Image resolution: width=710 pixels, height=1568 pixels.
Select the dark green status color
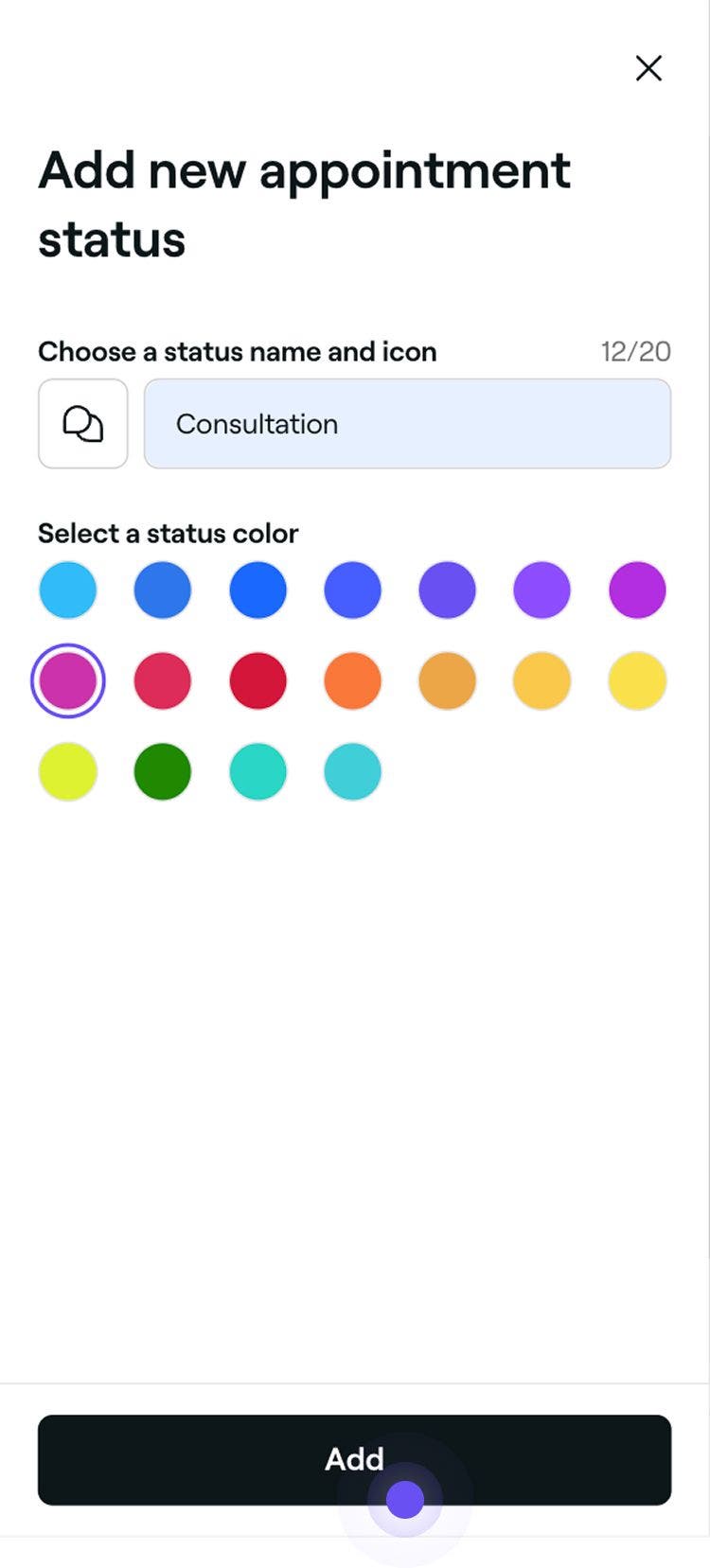click(162, 771)
